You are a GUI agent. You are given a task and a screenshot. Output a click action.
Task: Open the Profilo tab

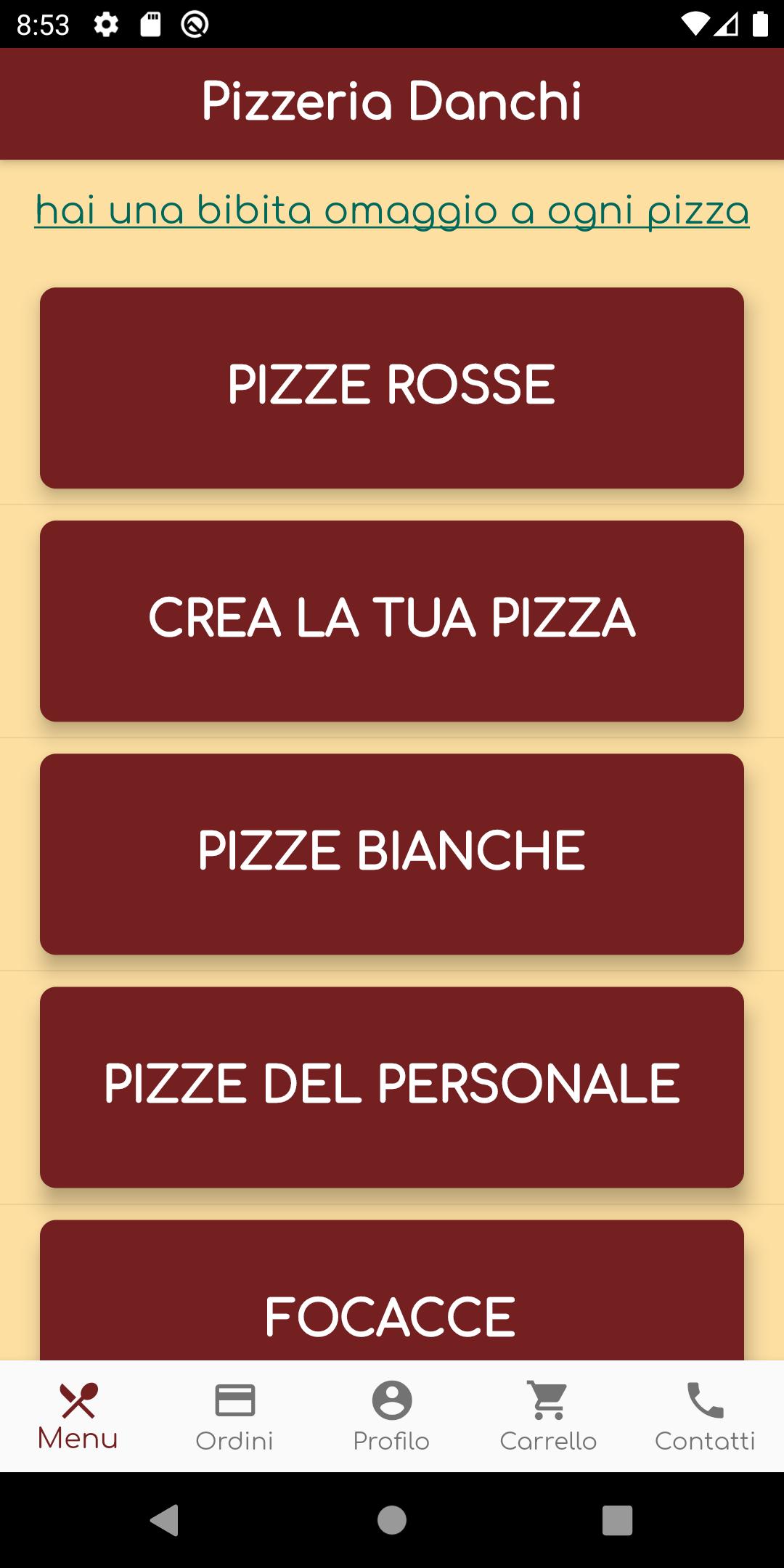391,1416
